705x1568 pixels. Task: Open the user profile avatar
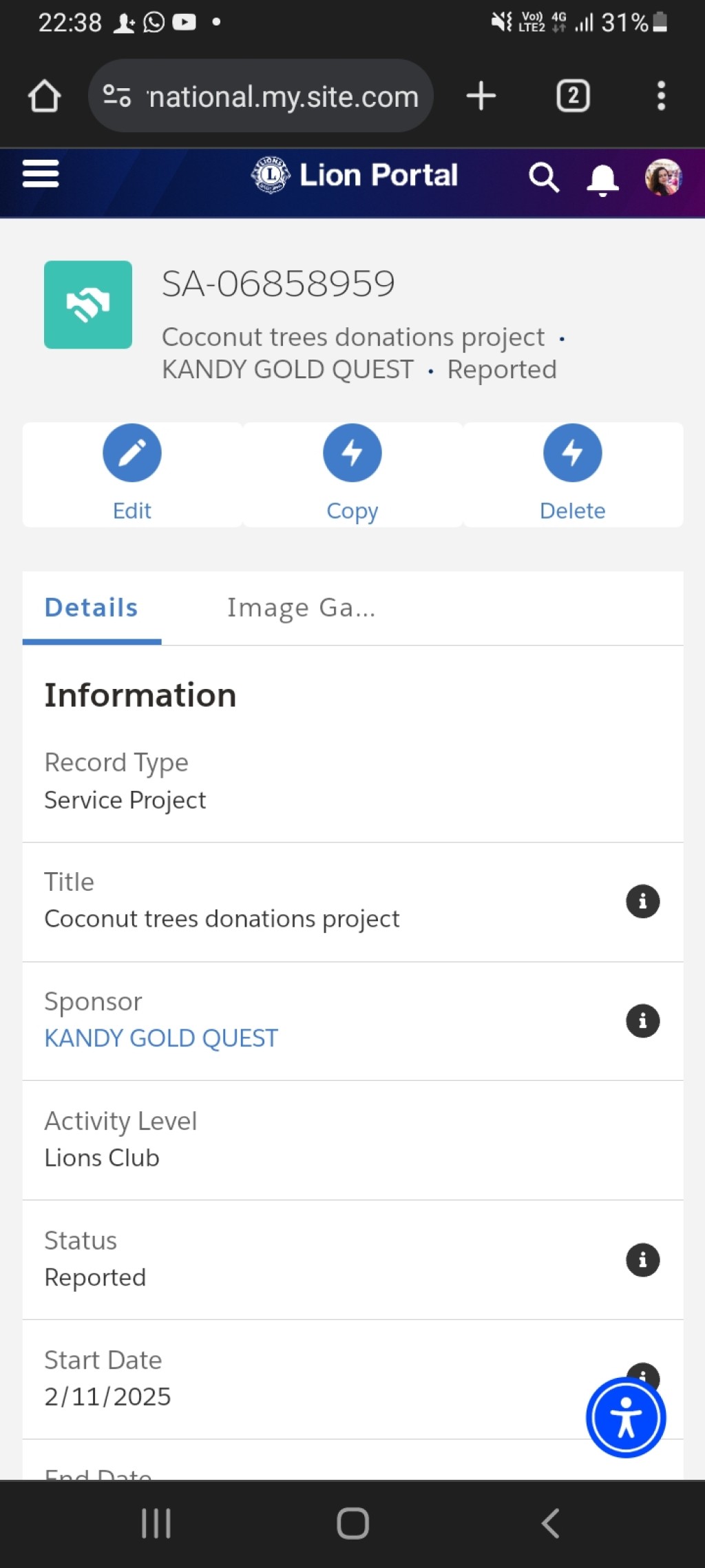pos(663,178)
